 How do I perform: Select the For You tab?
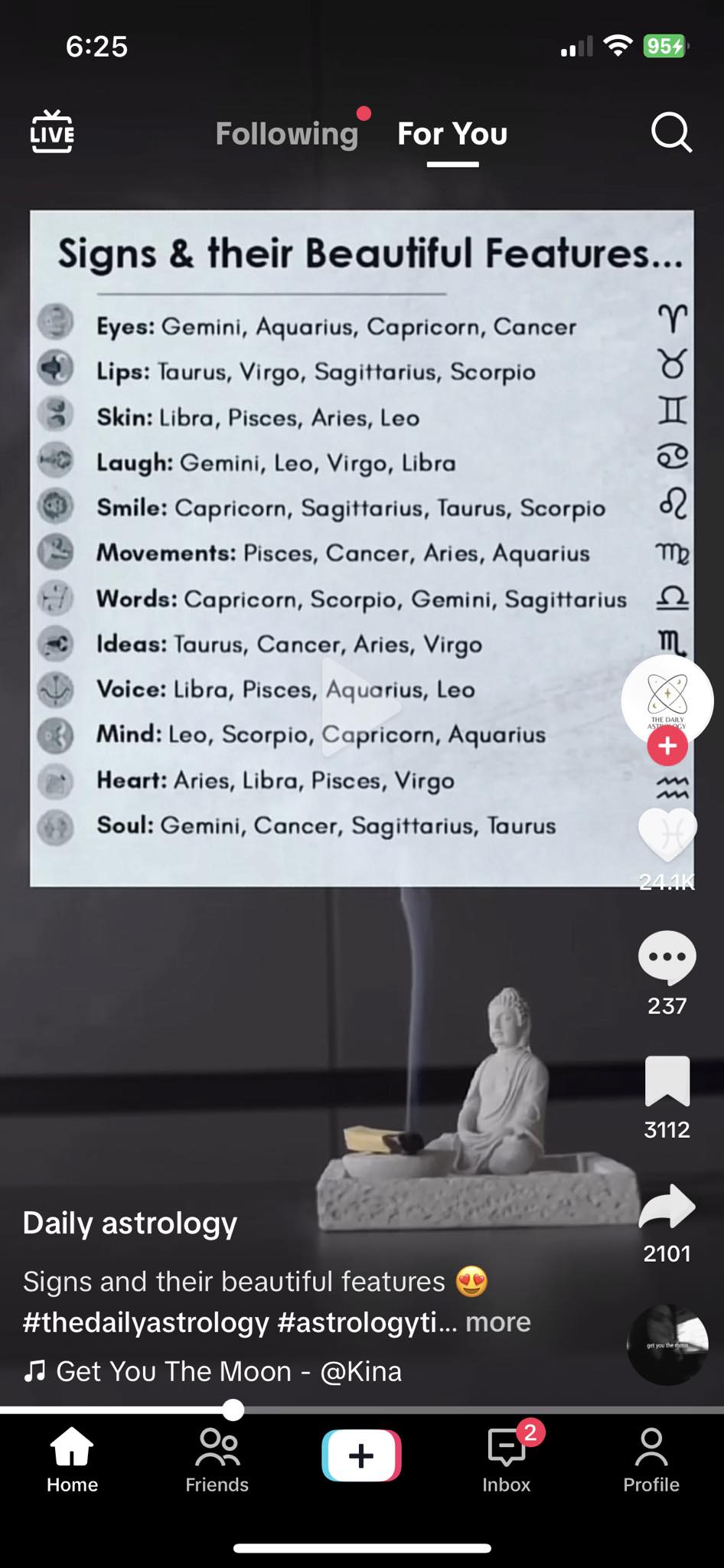coord(452,134)
